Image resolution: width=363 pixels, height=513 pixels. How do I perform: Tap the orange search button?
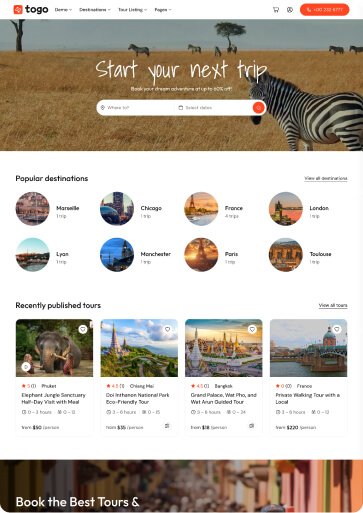258,108
